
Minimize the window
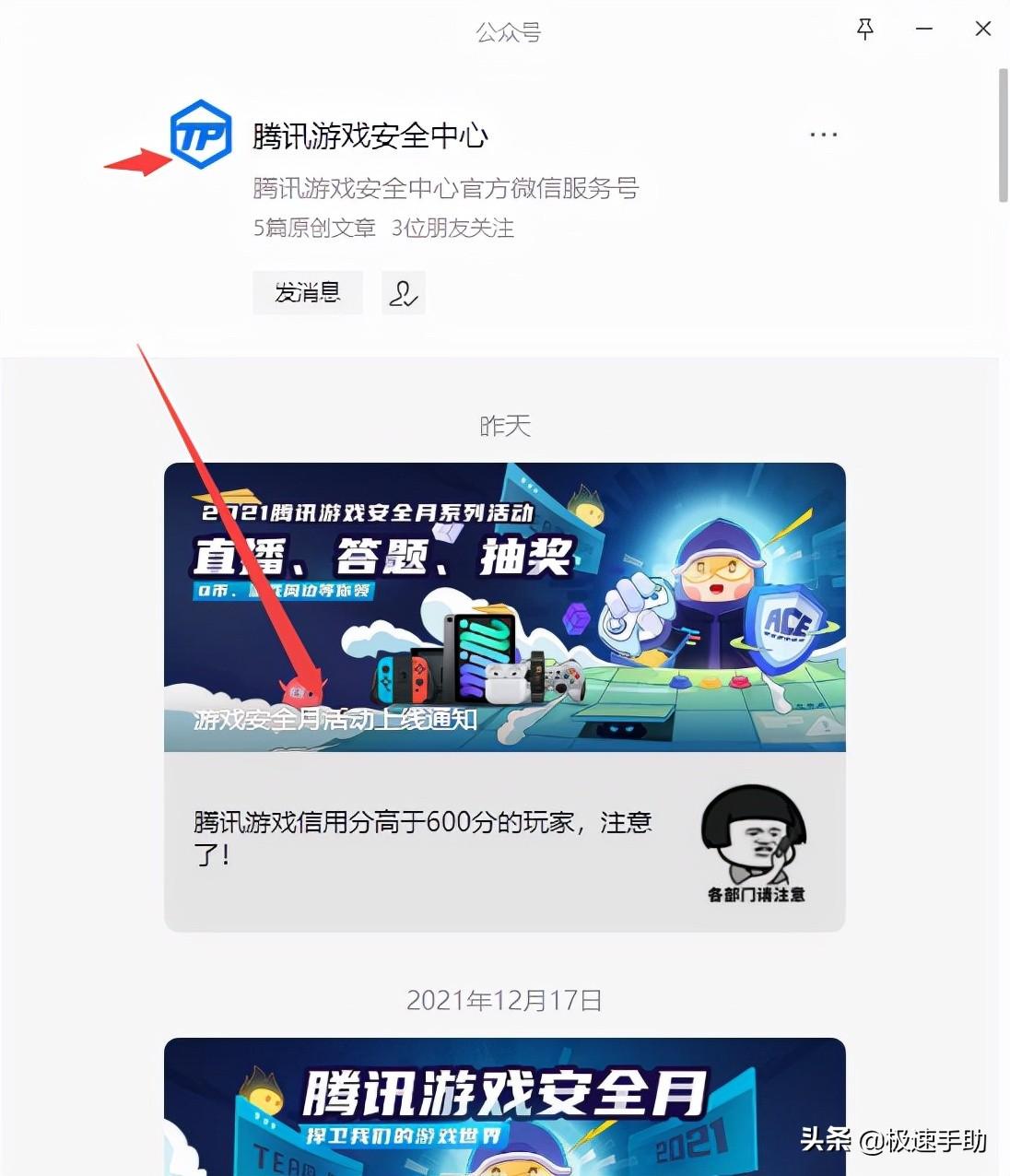click(924, 29)
